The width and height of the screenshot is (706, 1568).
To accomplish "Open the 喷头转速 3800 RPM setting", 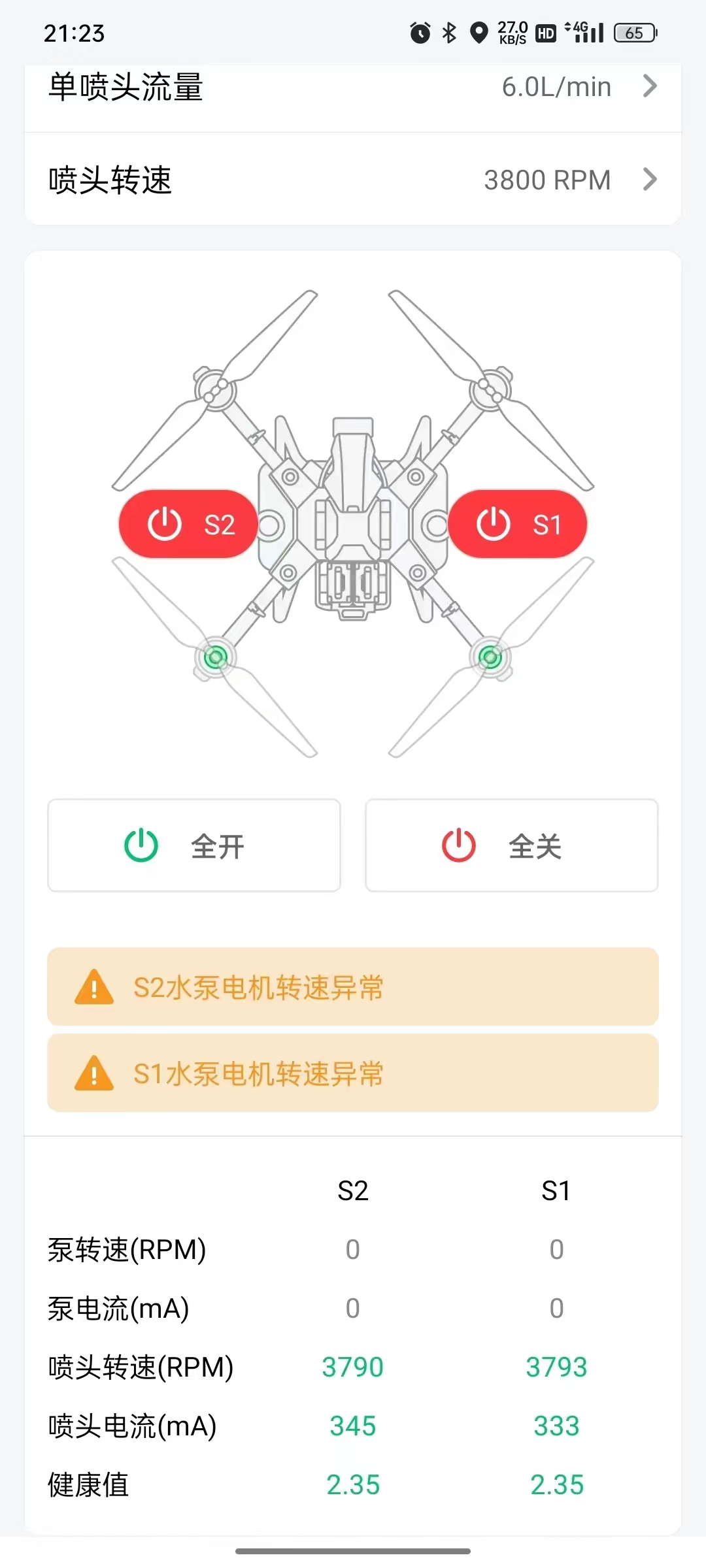I will (x=353, y=180).
